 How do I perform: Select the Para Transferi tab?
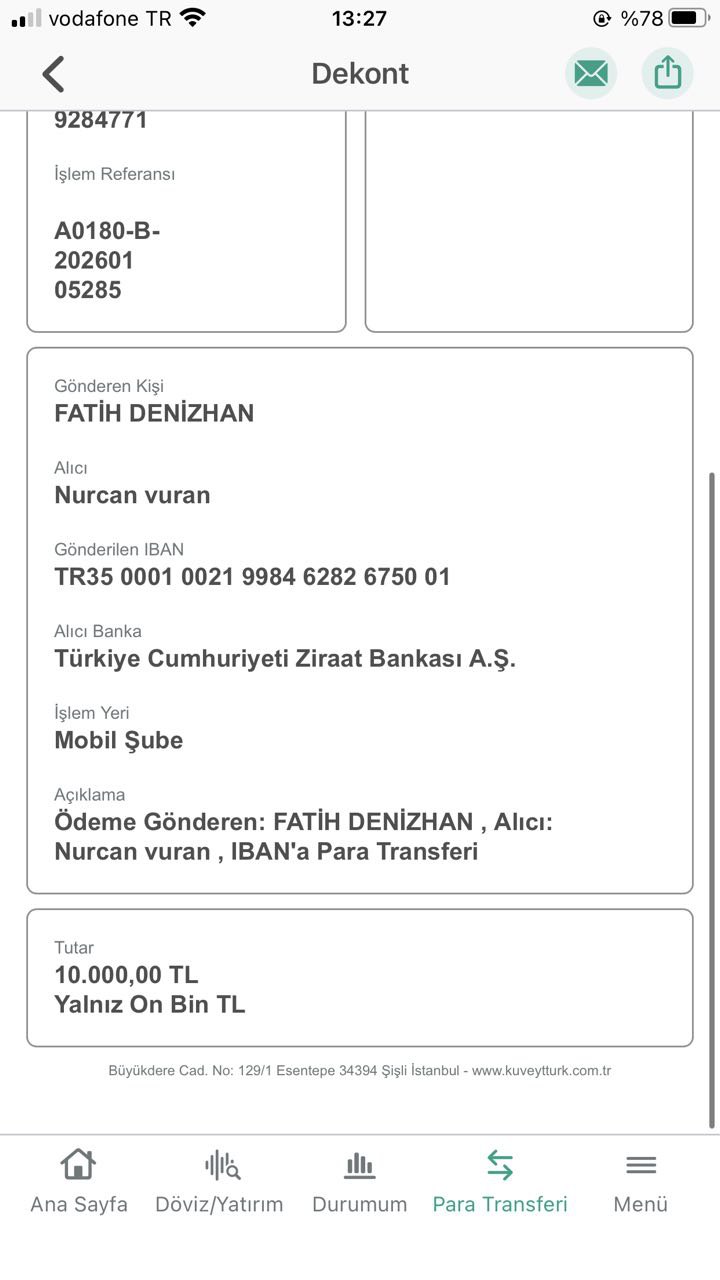pyautogui.click(x=500, y=1182)
